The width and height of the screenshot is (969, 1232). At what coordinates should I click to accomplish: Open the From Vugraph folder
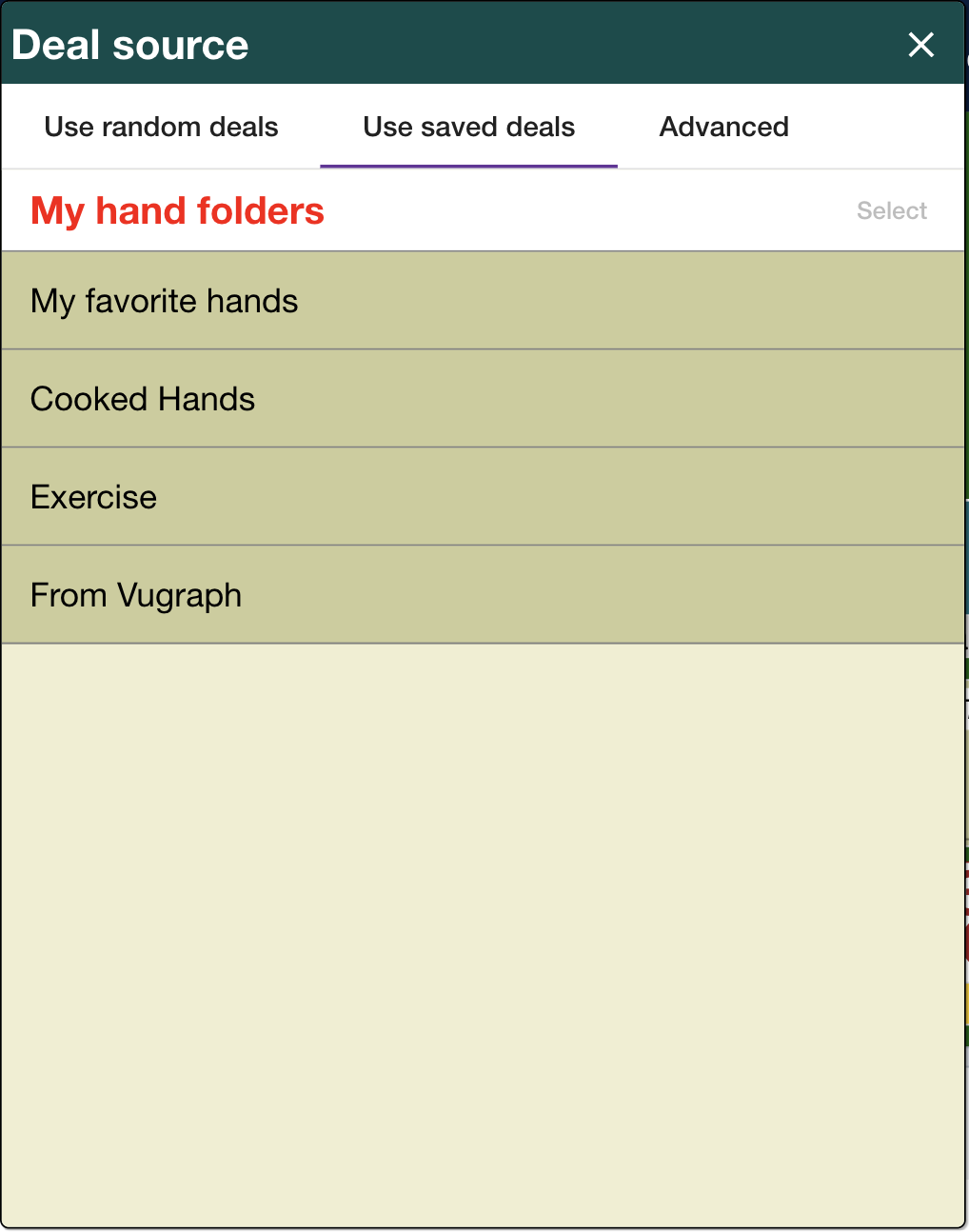[483, 595]
